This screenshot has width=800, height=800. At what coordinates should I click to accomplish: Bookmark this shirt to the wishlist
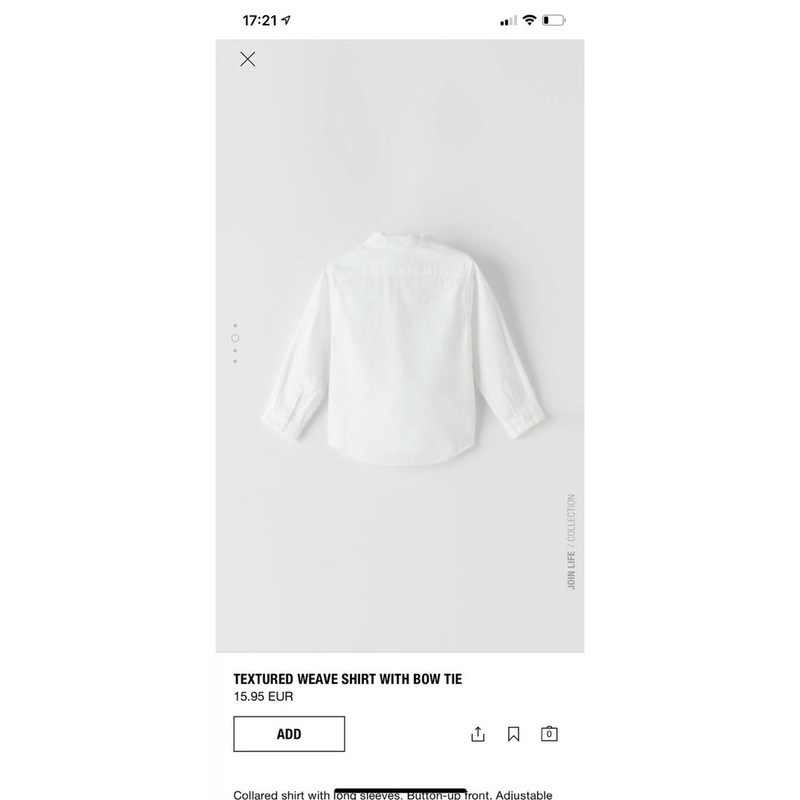(x=513, y=734)
